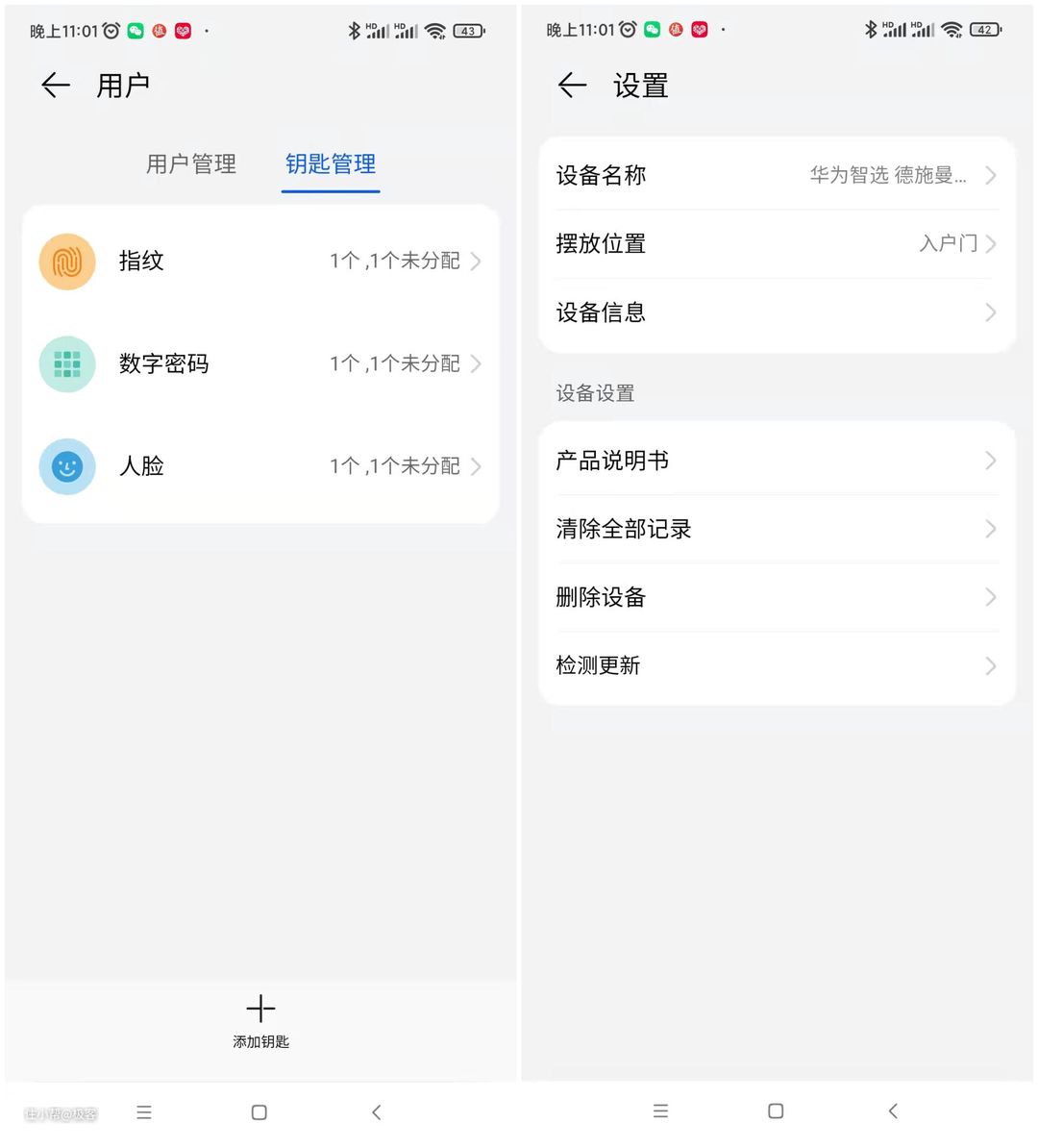Open the 人脸 key row
The height and width of the screenshot is (1148, 1038).
(260, 466)
